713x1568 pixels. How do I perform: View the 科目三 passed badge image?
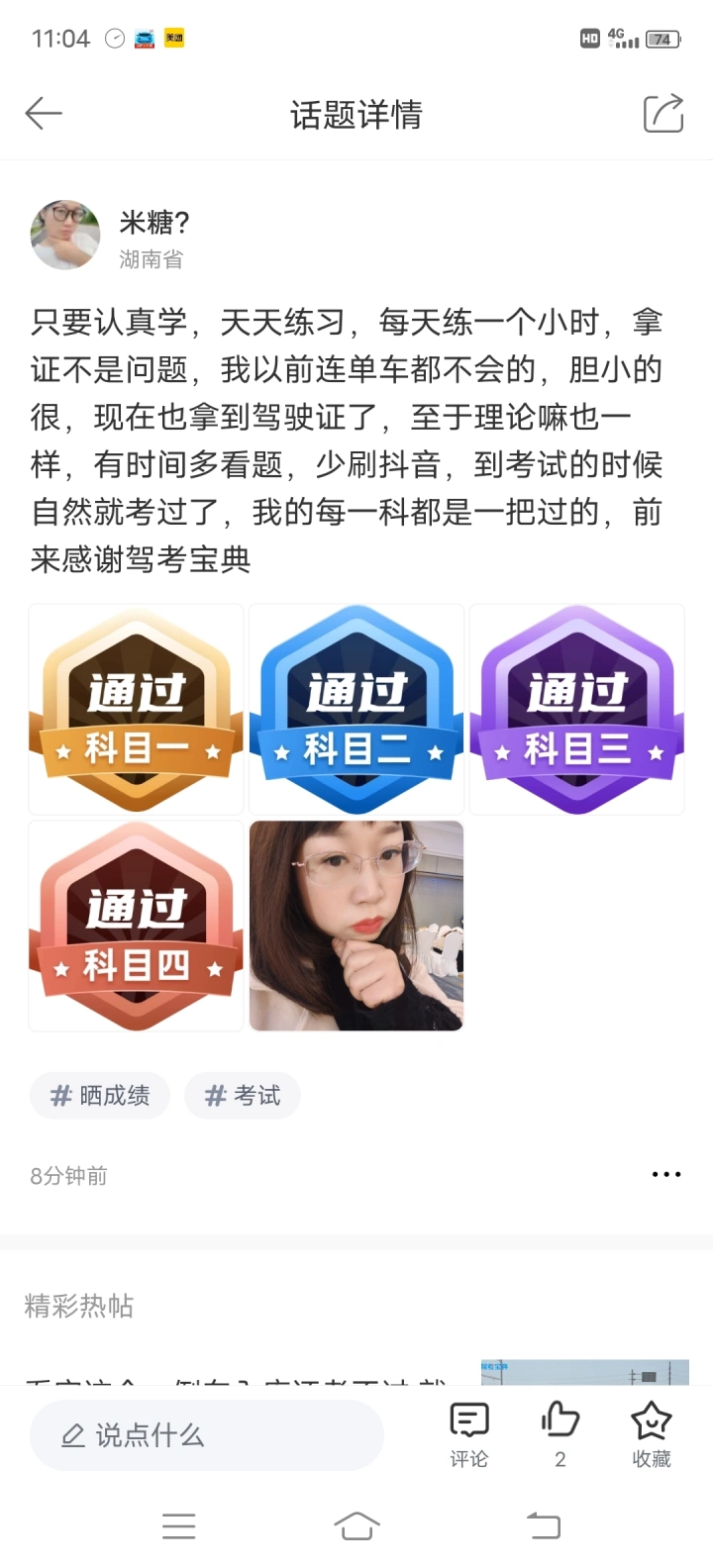point(577,710)
